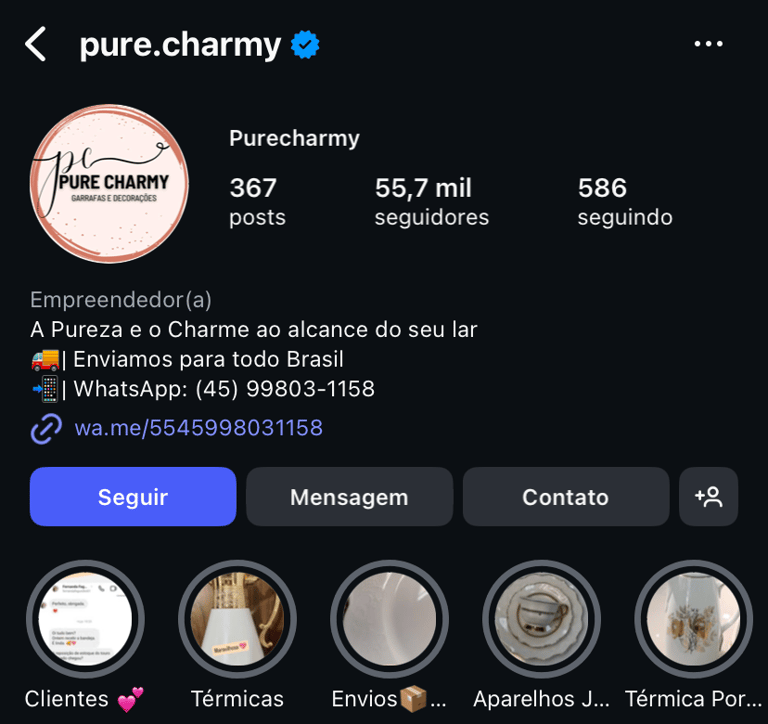Go back using the arrow
Image resolution: width=768 pixels, height=724 pixels.
tap(36, 44)
